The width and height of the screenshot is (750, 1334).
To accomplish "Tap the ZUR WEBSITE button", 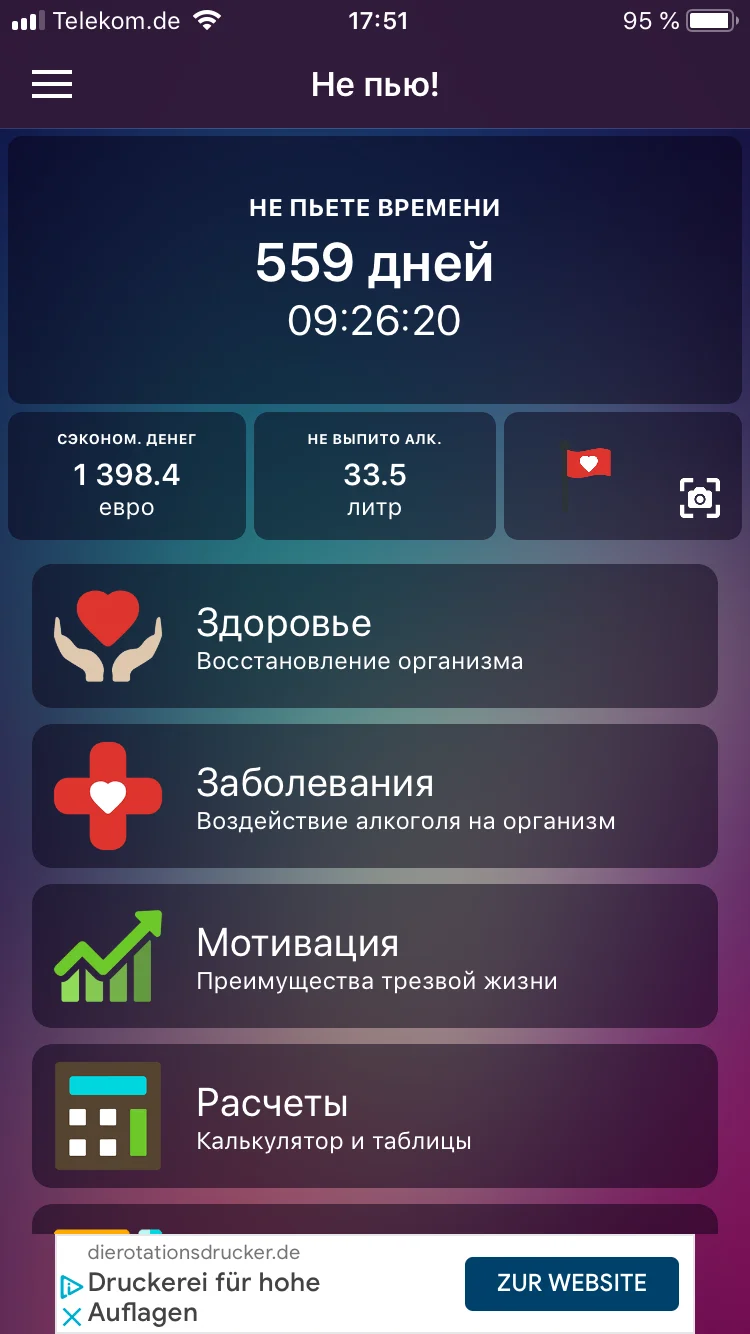I will [571, 1283].
